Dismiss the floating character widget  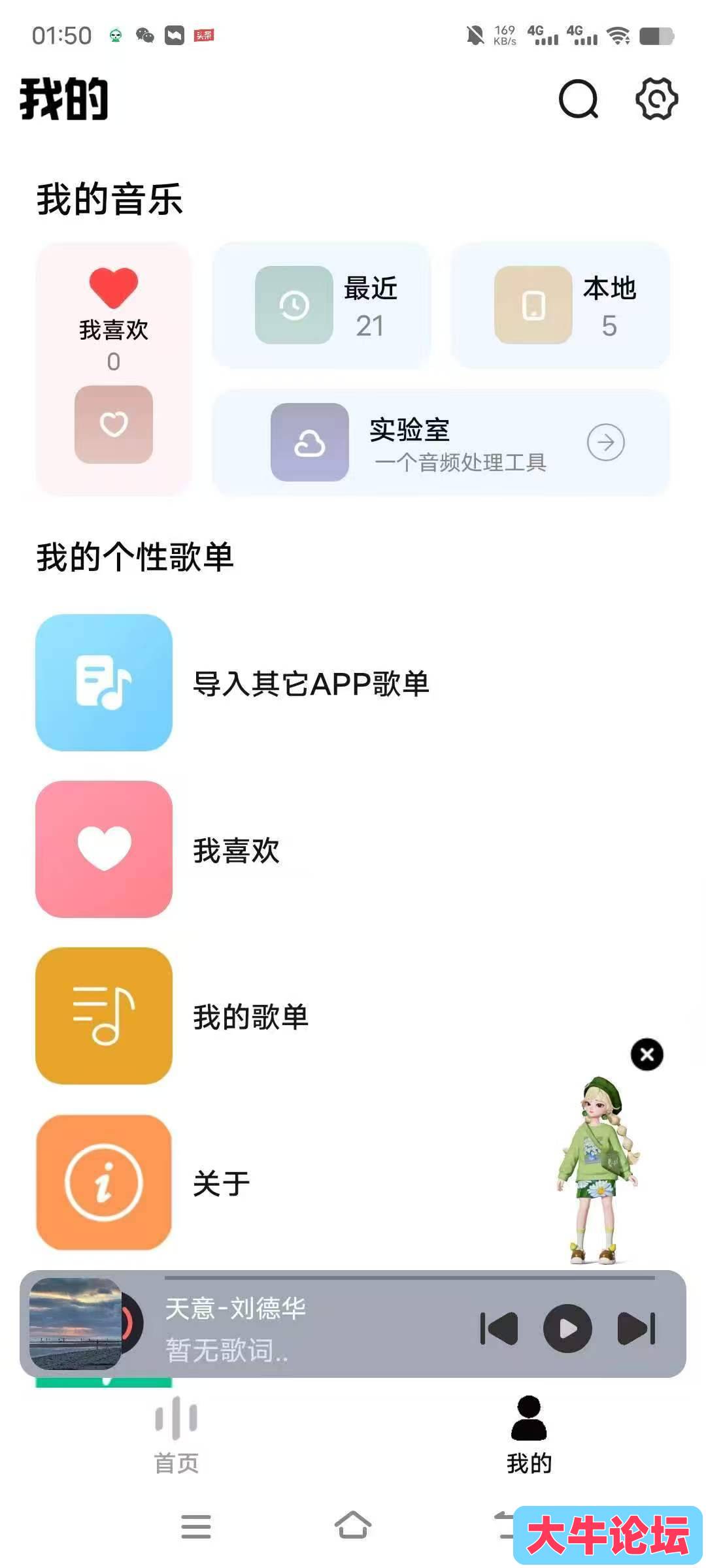[647, 1054]
